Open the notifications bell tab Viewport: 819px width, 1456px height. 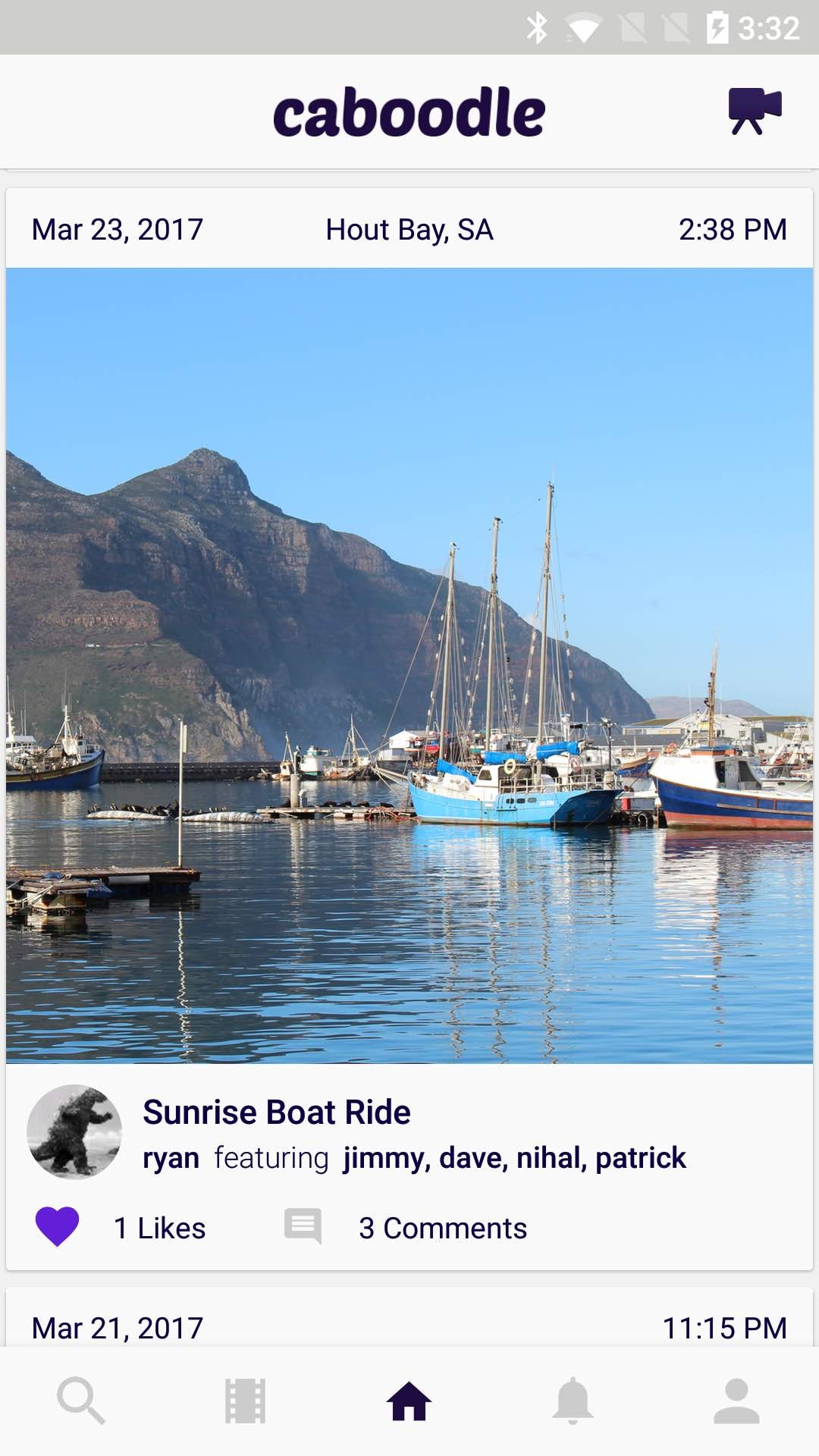pyautogui.click(x=573, y=1401)
